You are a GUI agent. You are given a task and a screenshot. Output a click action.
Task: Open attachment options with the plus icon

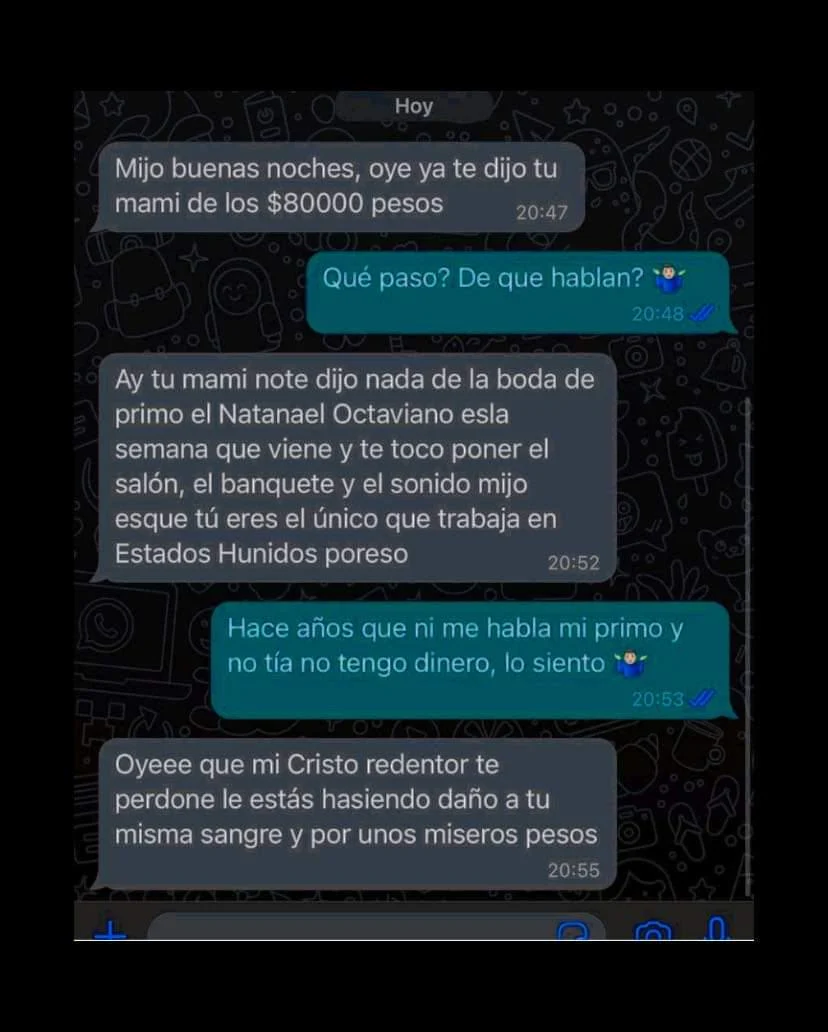[x=110, y=930]
